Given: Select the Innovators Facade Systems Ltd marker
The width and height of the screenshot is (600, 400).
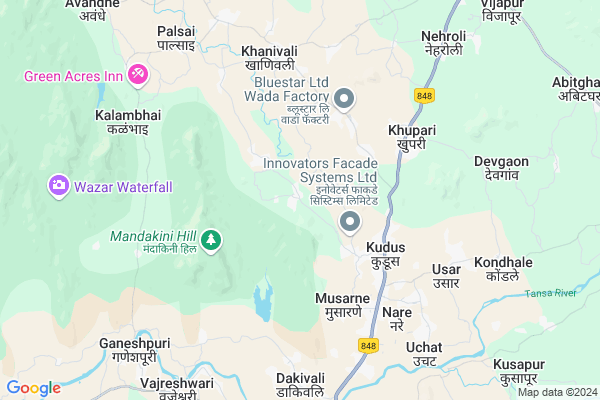Looking at the screenshot, I should 350,222.
